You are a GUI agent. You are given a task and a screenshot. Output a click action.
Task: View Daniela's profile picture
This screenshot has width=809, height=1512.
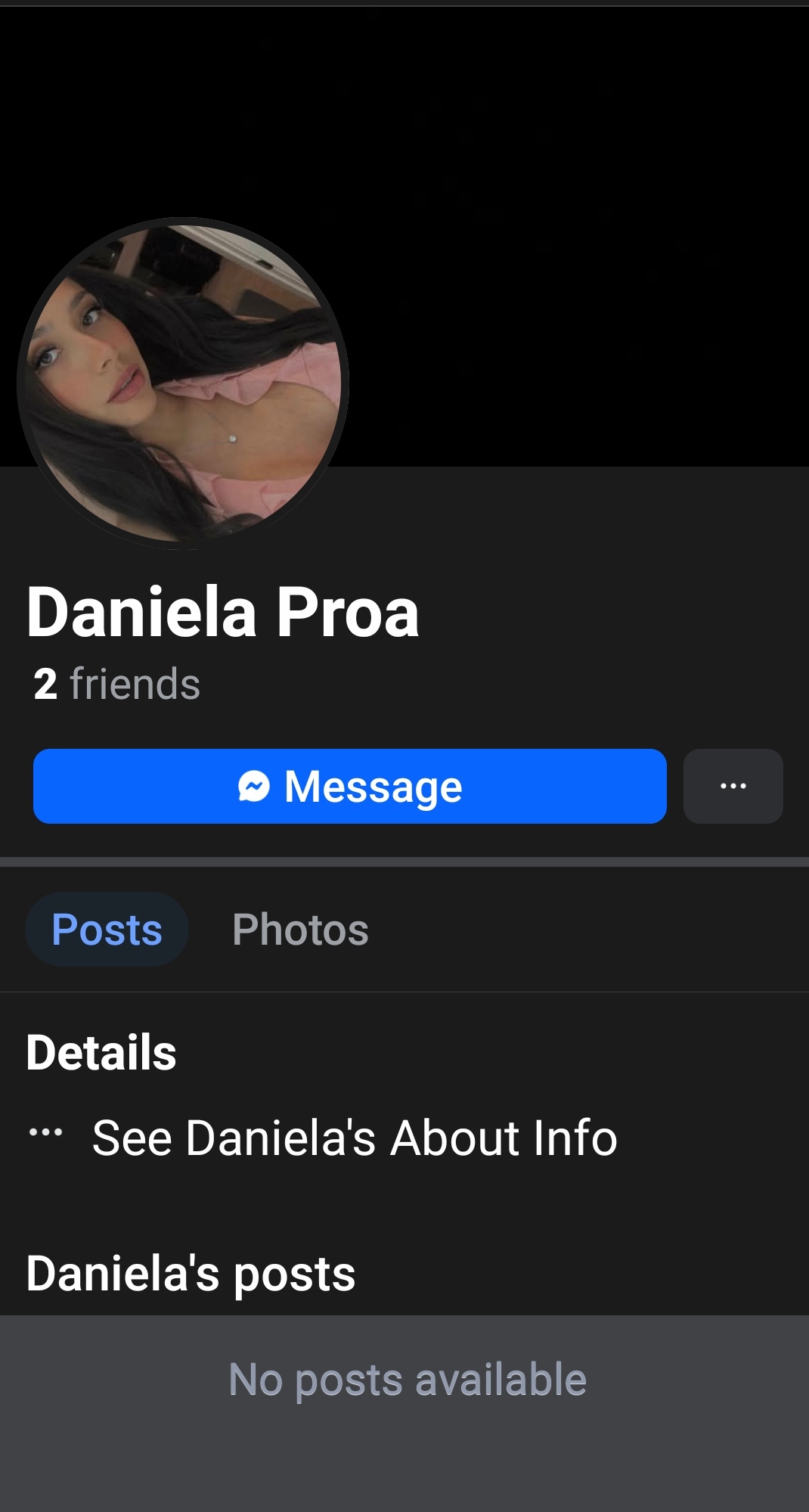point(183,383)
